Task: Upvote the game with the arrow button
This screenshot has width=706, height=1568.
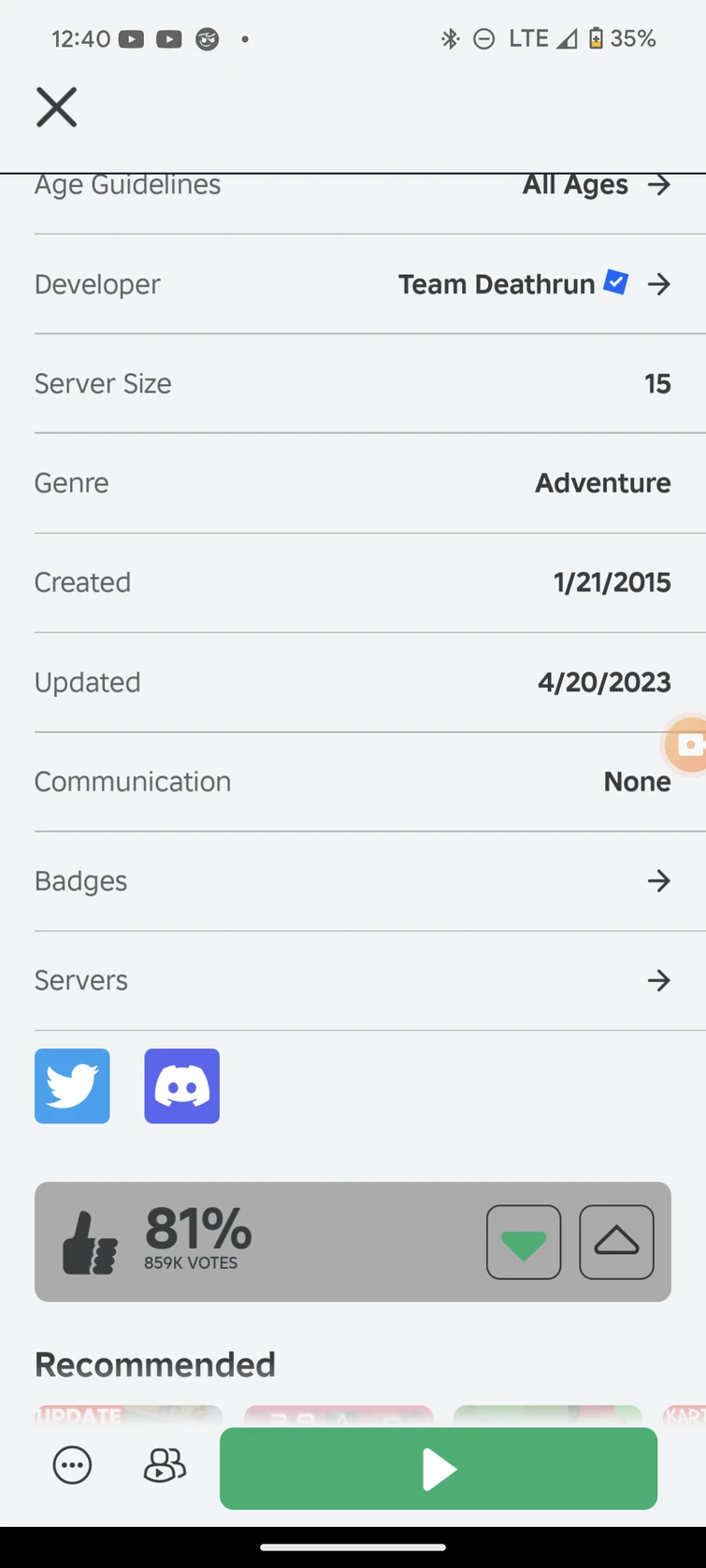Action: point(616,1241)
